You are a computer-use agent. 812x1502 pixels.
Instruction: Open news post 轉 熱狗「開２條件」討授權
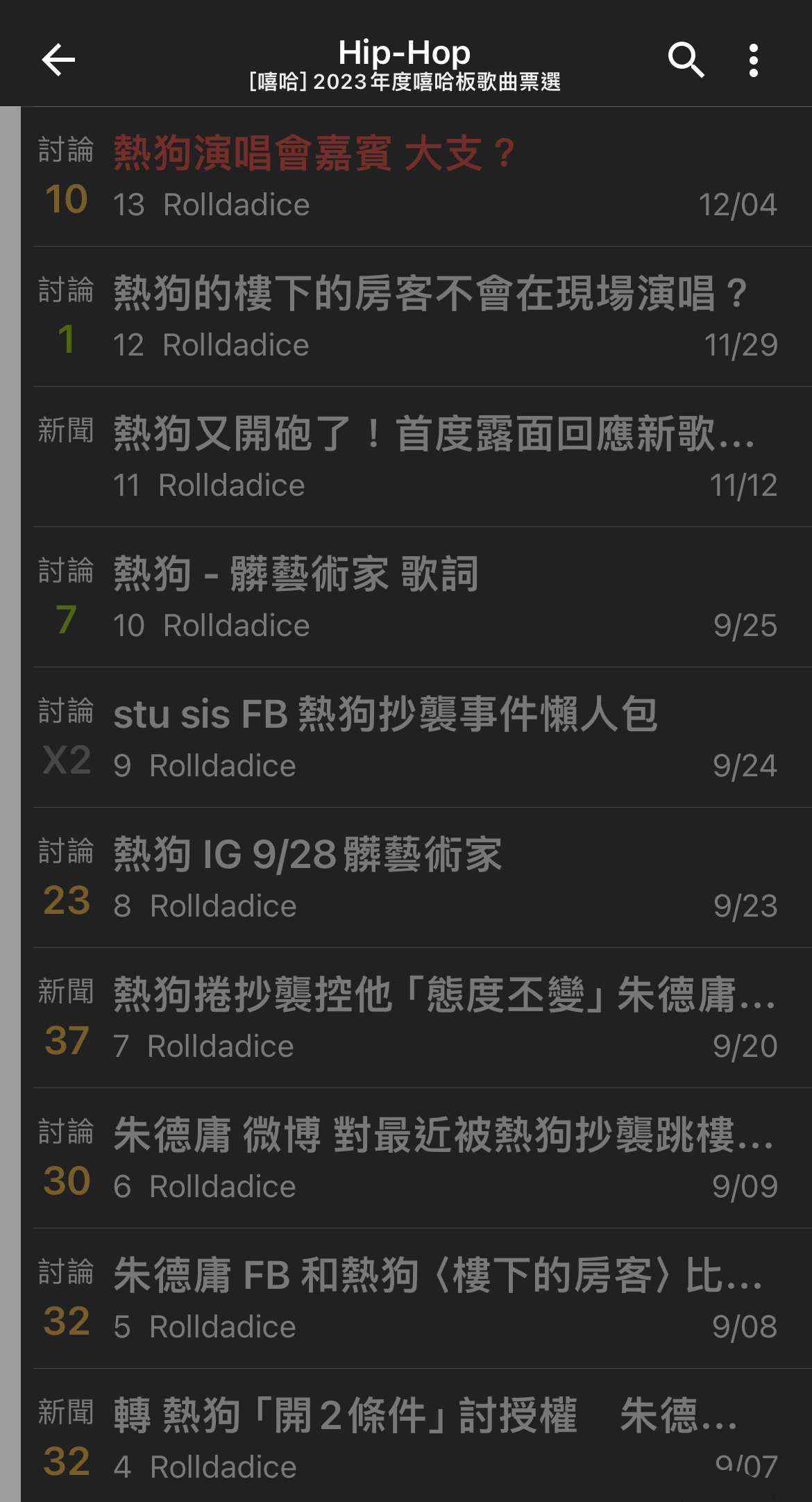pyautogui.click(x=416, y=1436)
